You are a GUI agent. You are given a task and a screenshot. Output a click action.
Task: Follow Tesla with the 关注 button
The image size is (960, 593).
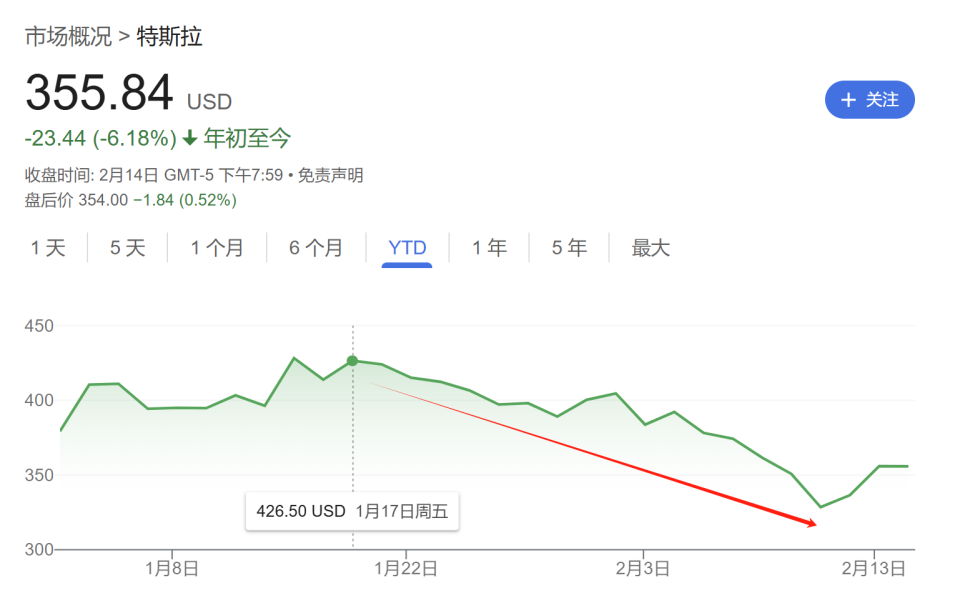[x=869, y=100]
